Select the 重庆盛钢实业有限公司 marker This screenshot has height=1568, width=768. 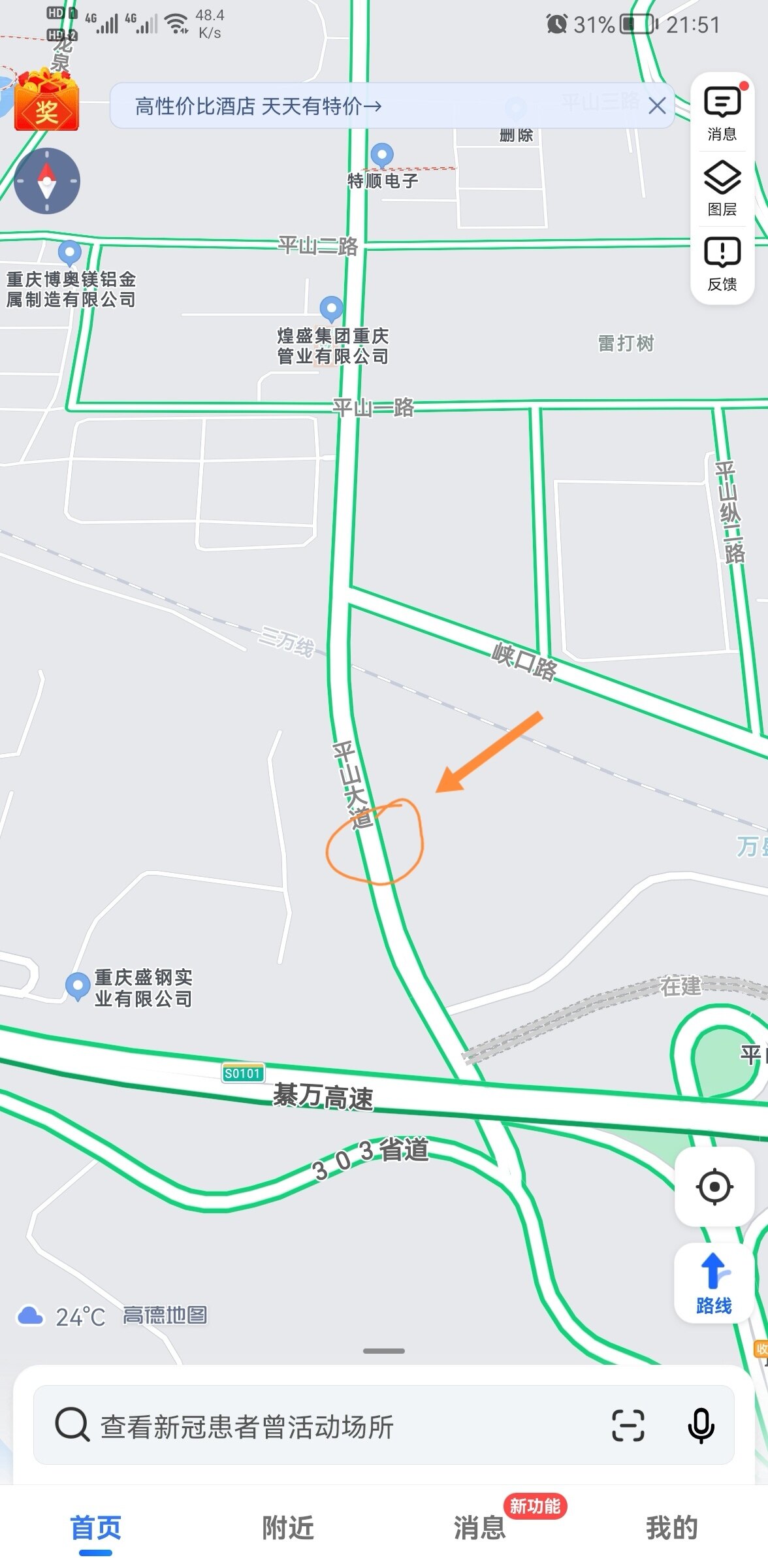point(78,986)
